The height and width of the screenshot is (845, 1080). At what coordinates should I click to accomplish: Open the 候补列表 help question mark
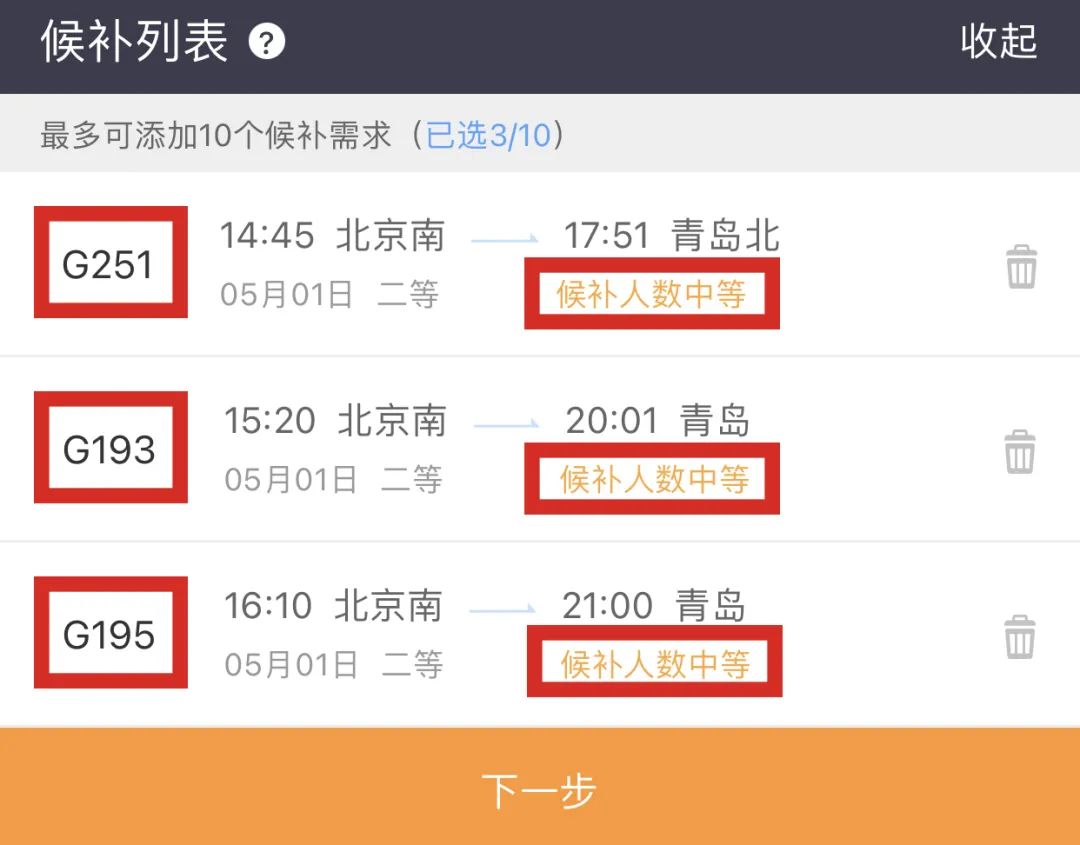(267, 42)
